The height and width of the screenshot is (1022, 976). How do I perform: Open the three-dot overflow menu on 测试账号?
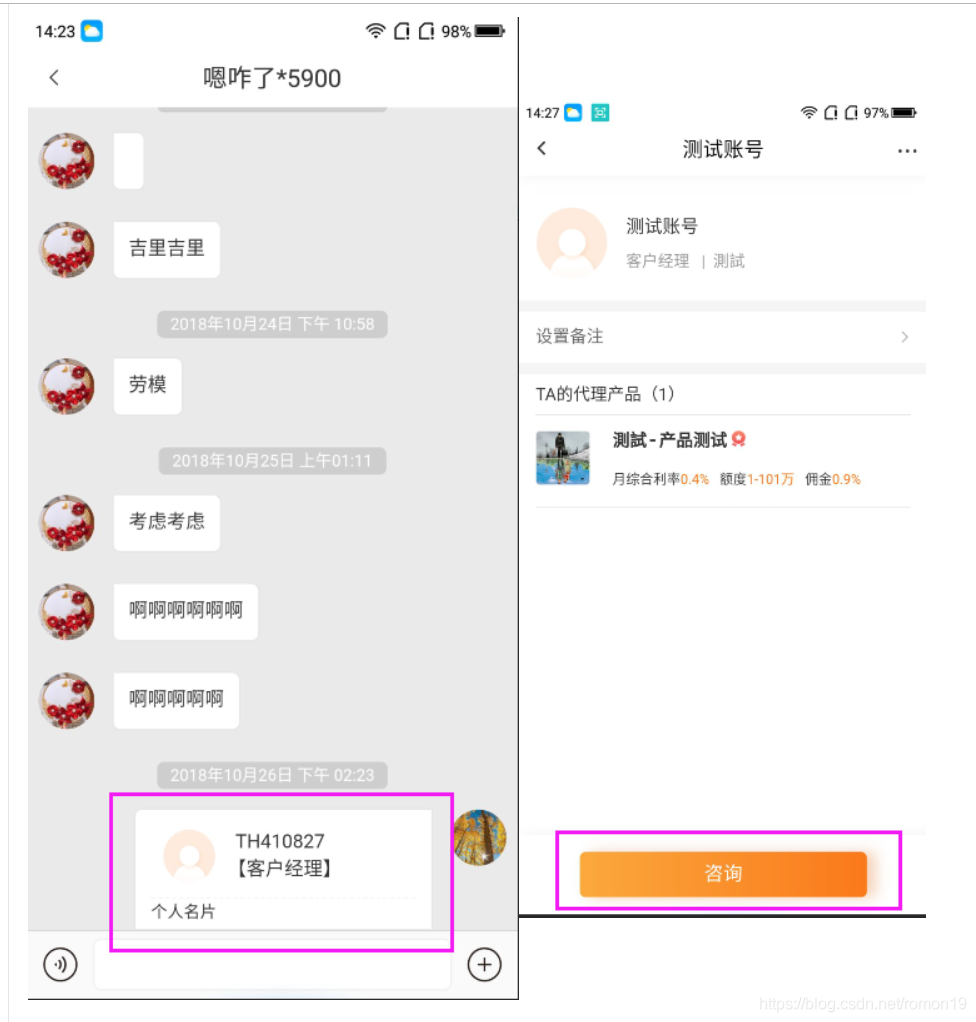[906, 150]
